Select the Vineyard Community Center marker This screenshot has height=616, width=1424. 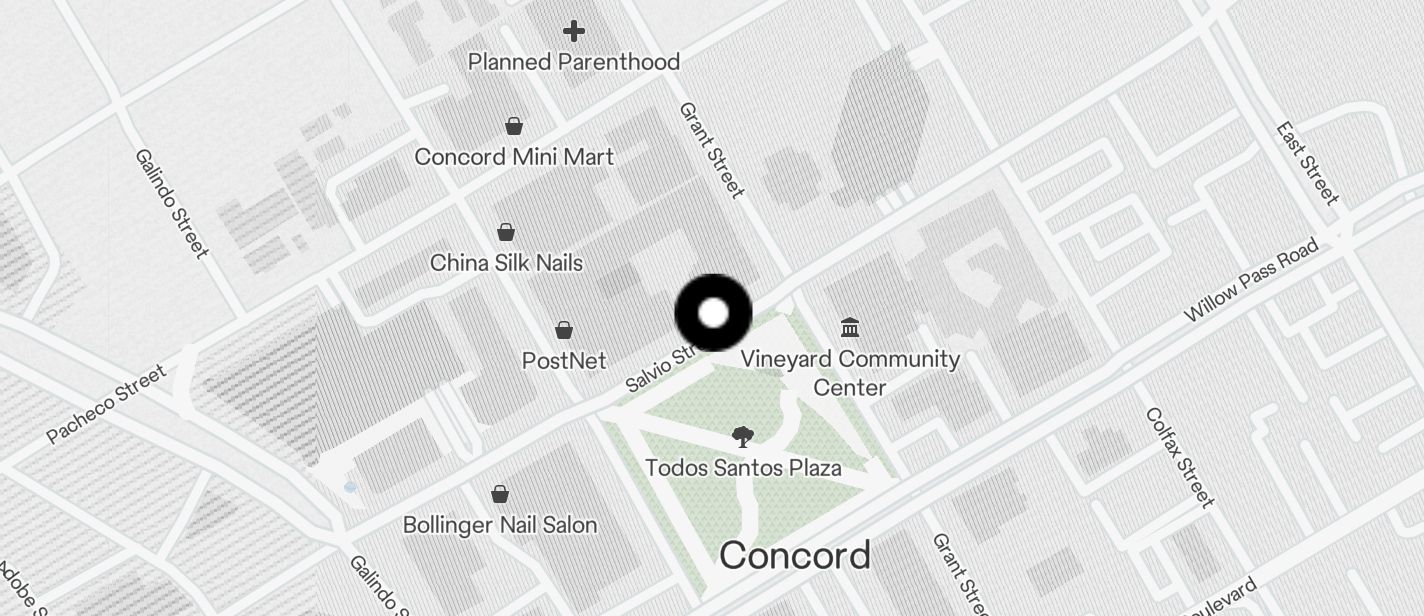[x=850, y=327]
